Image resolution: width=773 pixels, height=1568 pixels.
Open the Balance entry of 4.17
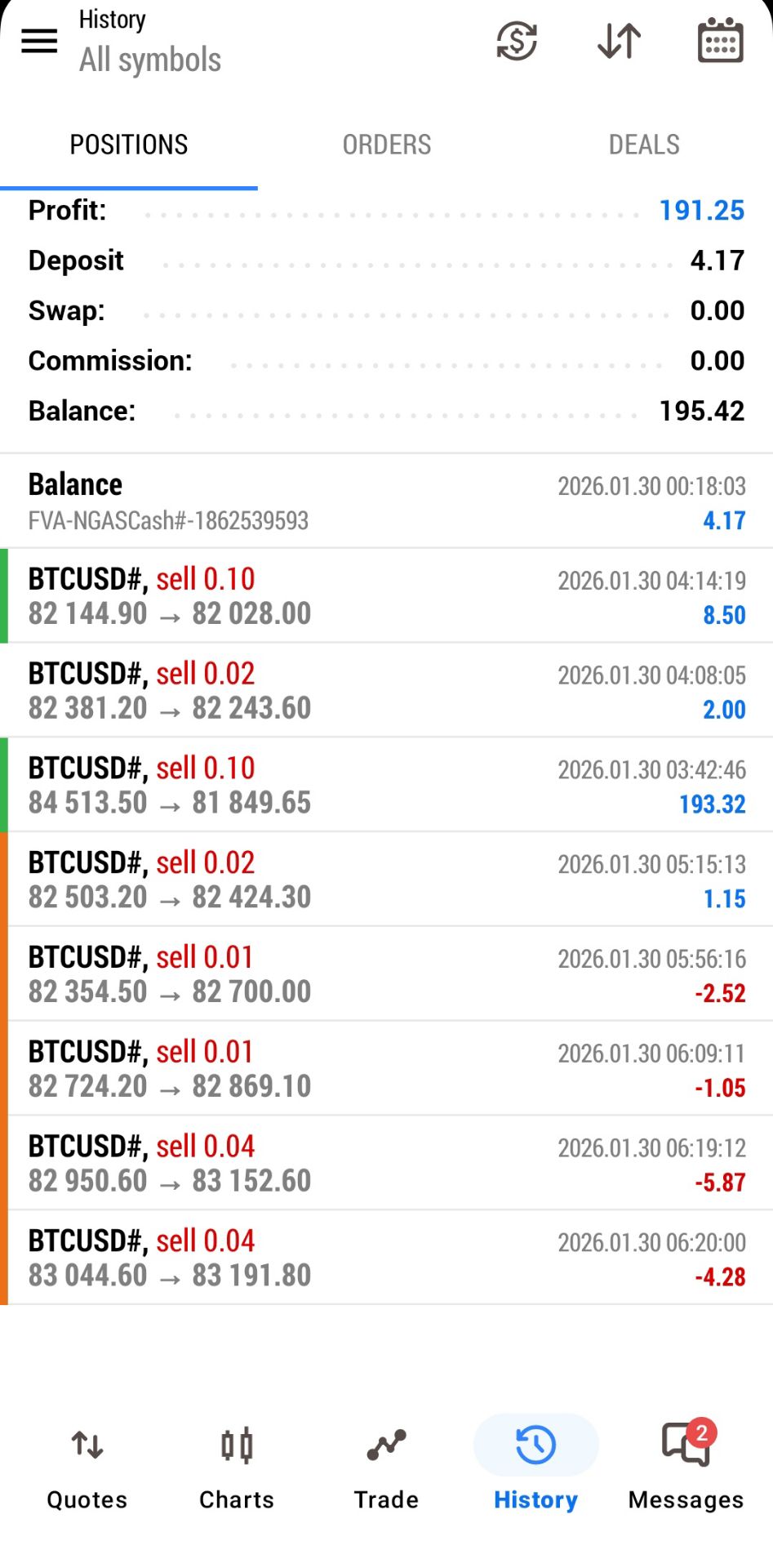tap(386, 501)
